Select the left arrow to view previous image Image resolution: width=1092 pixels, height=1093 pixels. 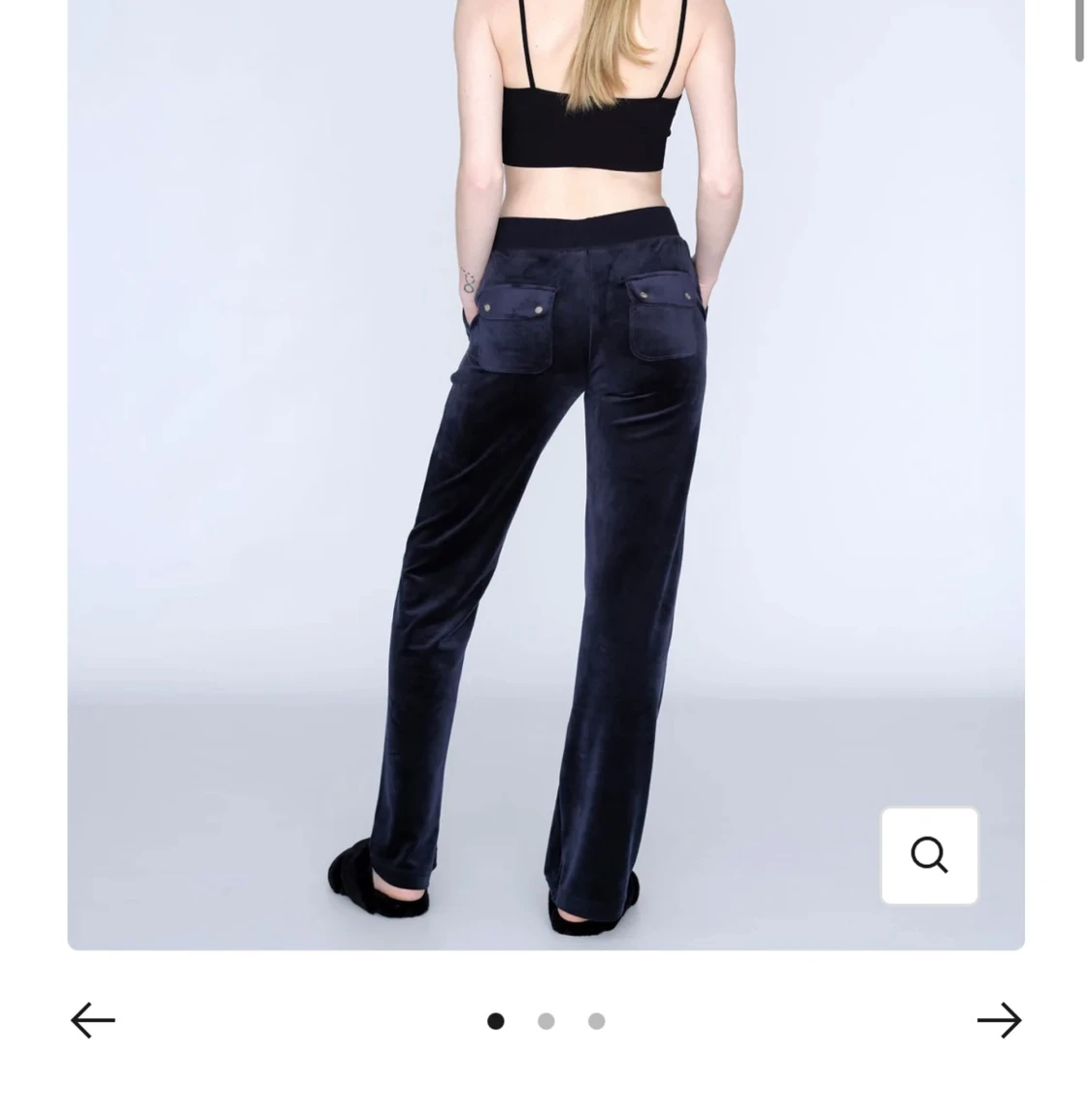point(92,1020)
